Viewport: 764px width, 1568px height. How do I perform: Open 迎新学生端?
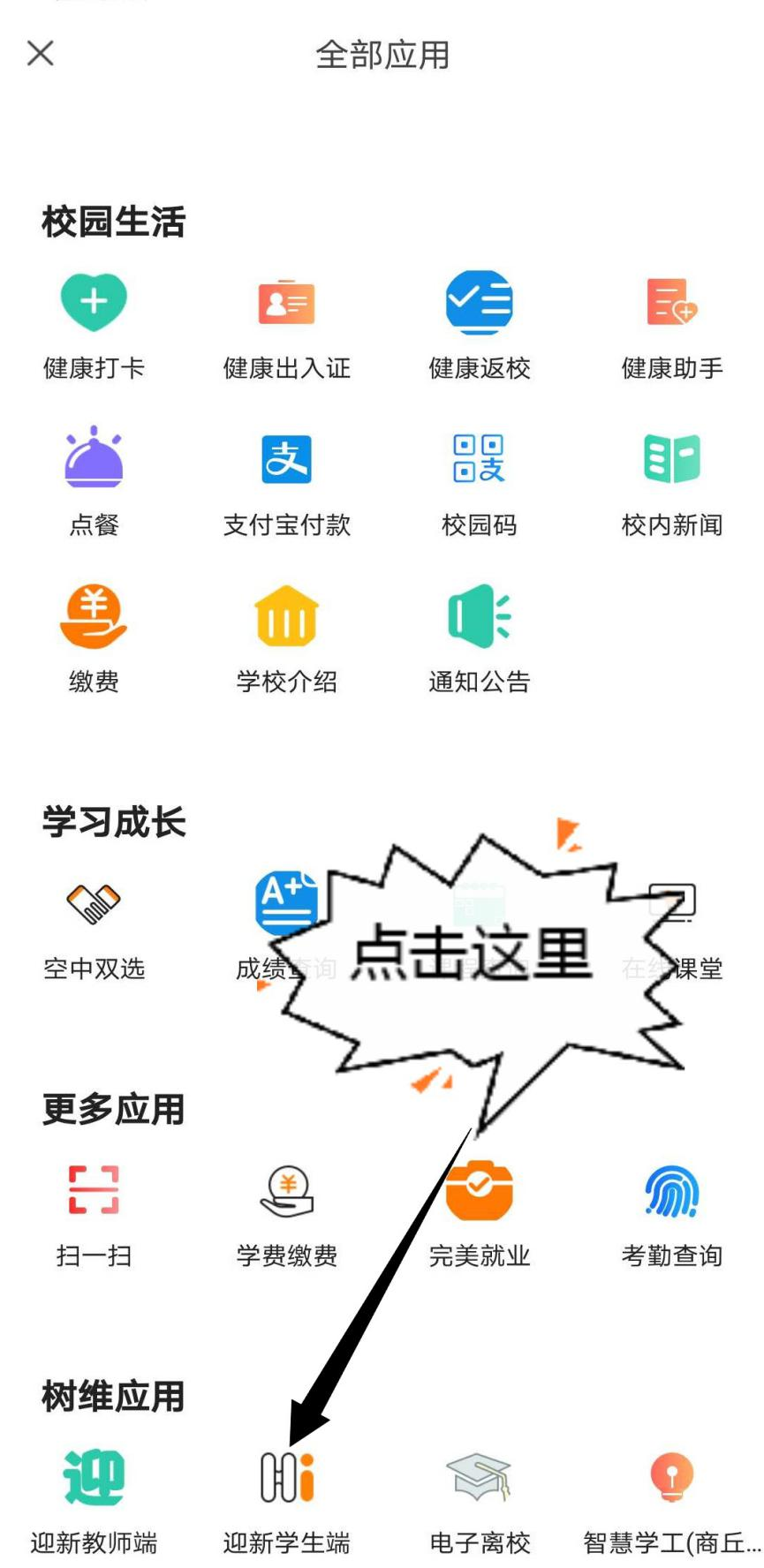click(x=286, y=1478)
